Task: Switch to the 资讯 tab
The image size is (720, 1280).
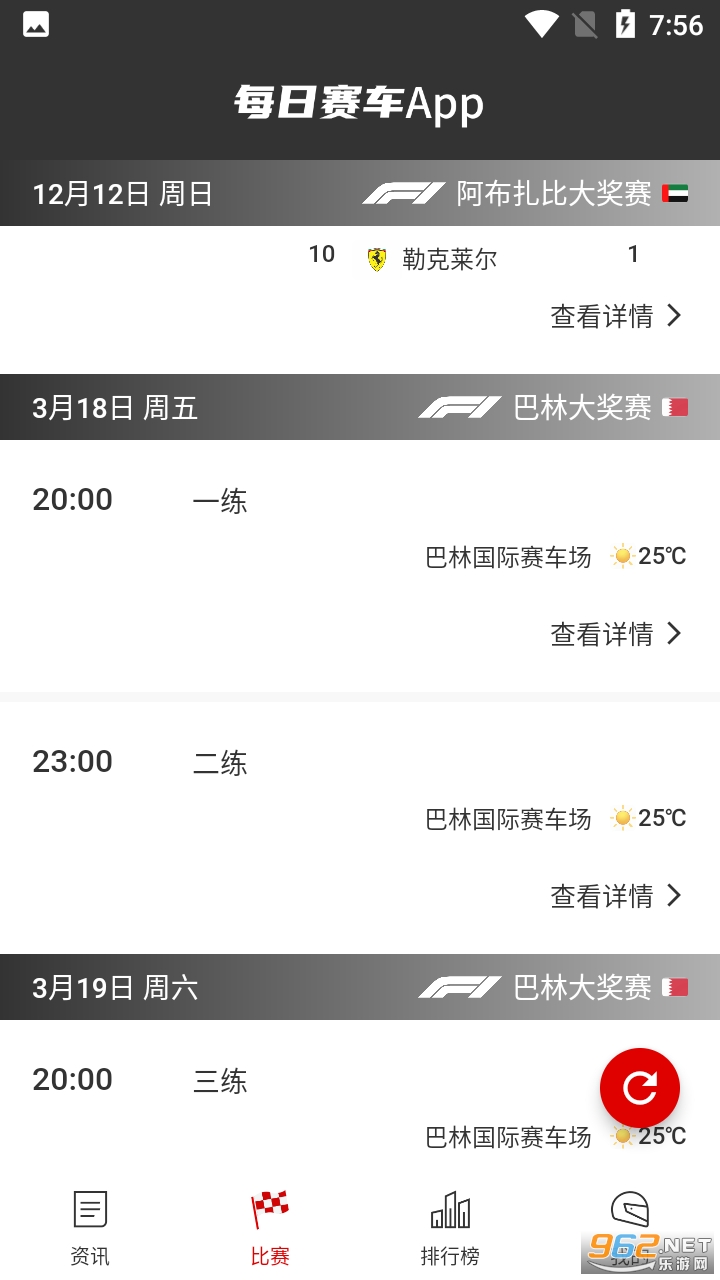Action: (90, 1228)
